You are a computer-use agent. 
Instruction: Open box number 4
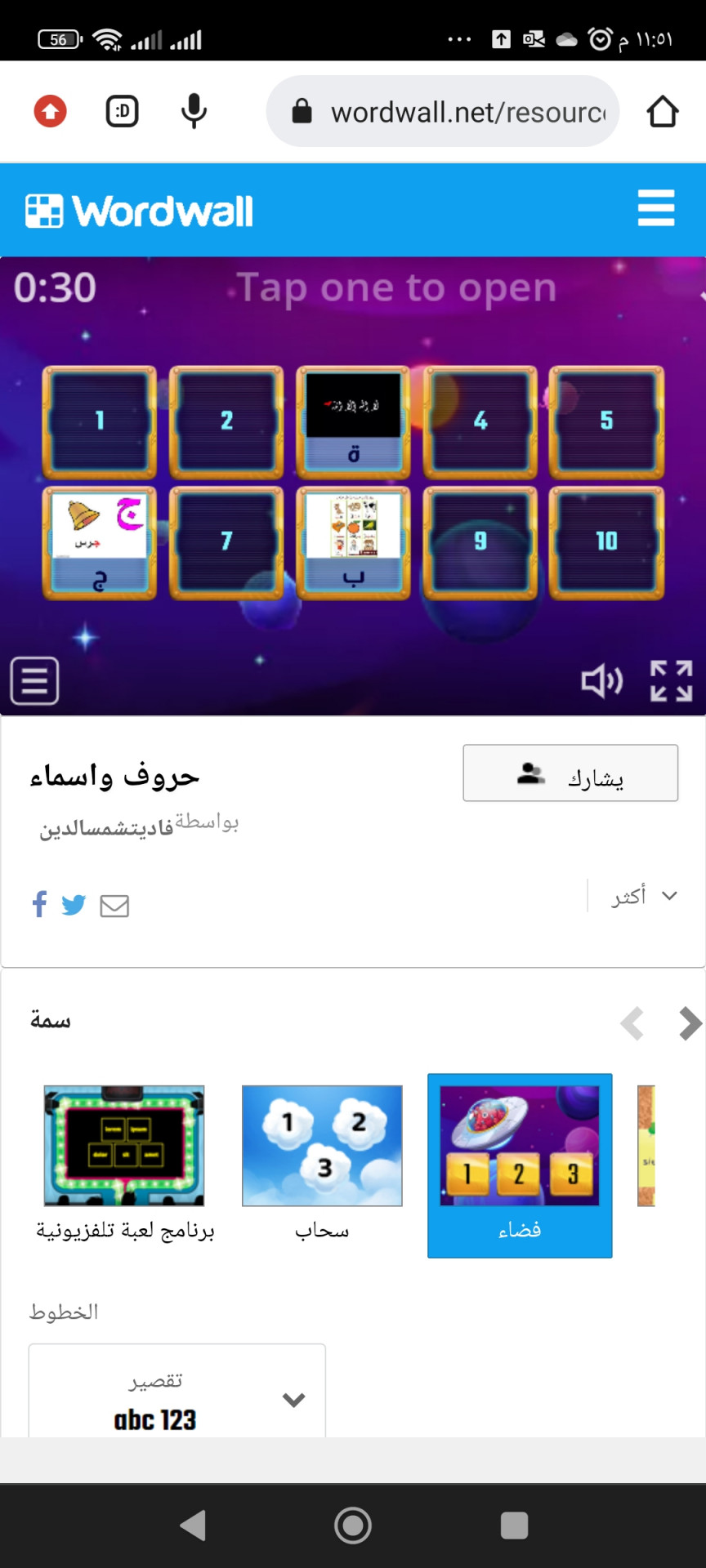(480, 421)
